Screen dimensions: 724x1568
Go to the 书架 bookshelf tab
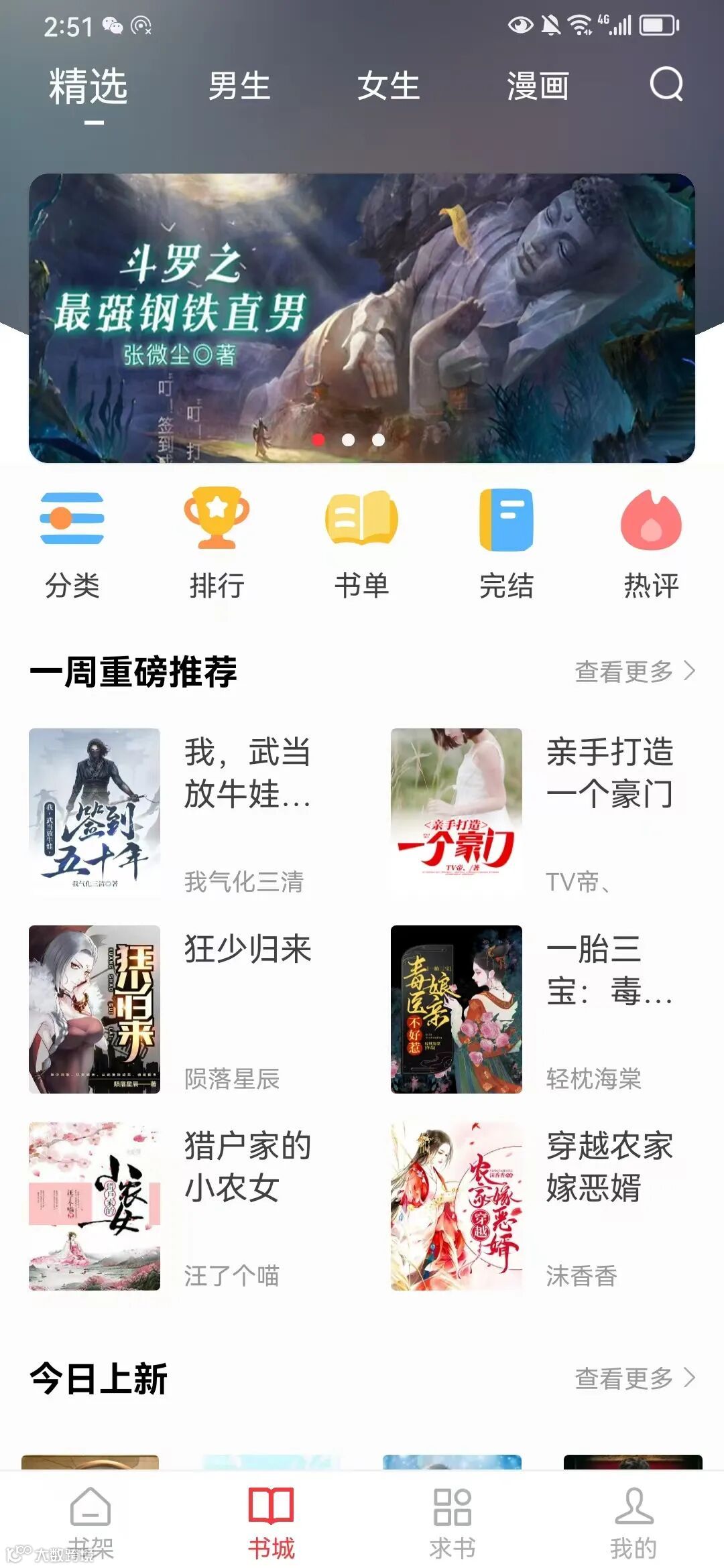90,1522
